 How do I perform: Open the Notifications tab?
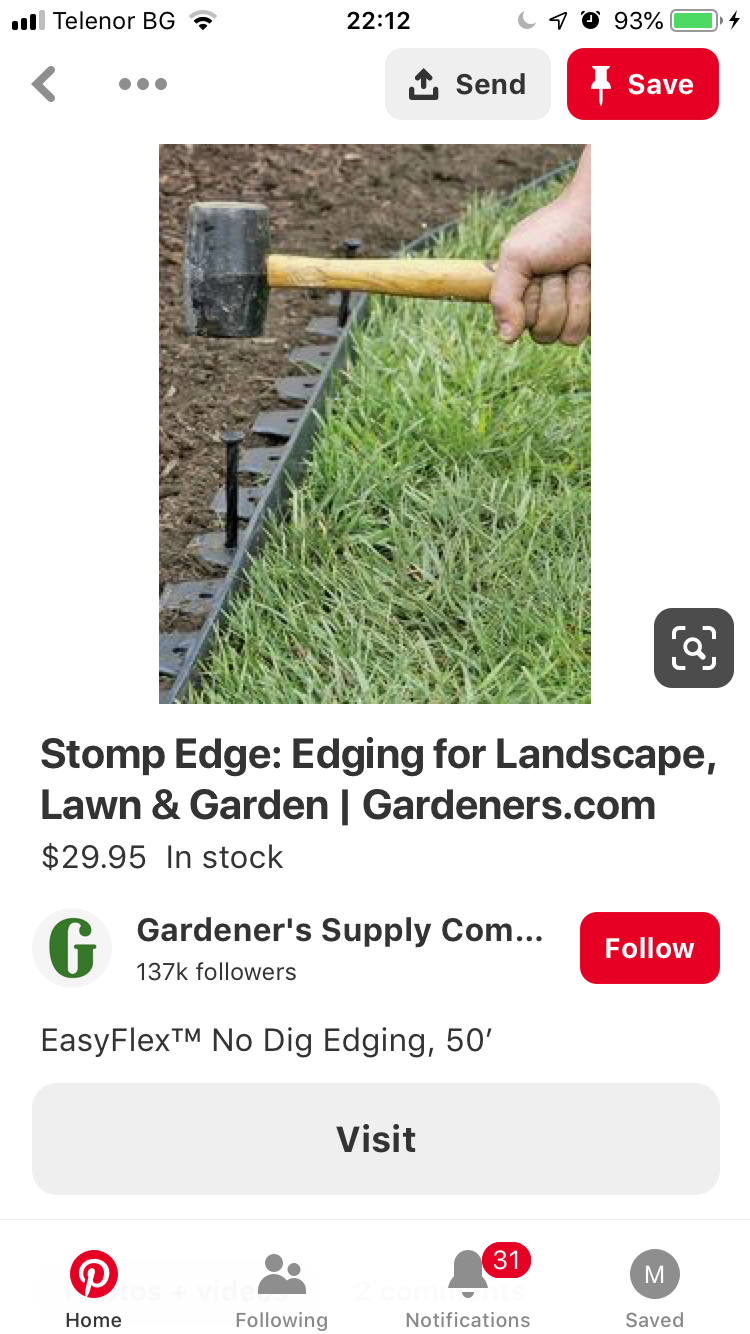468,1290
